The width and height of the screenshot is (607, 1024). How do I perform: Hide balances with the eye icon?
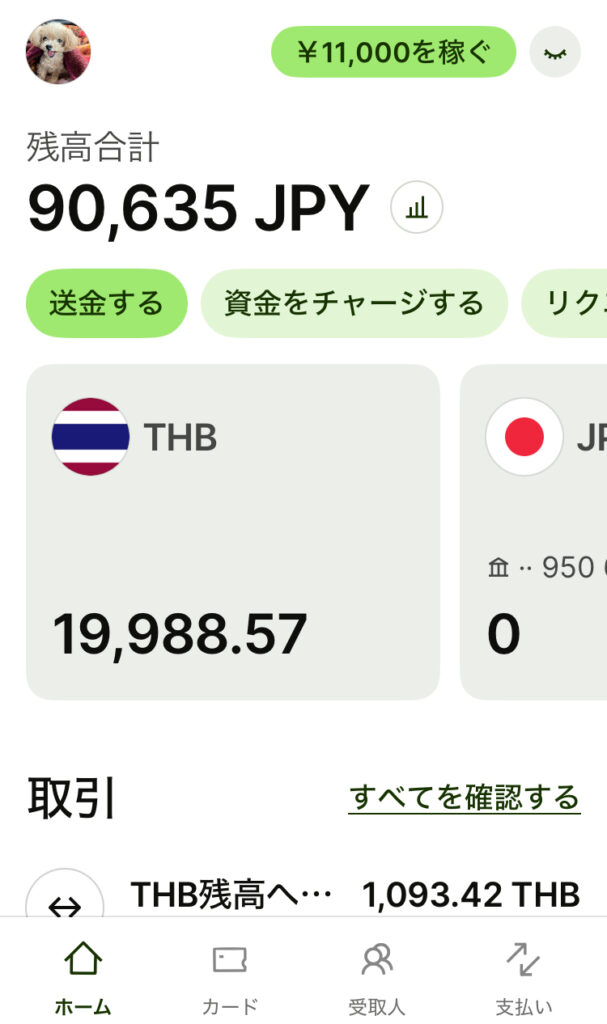(555, 52)
